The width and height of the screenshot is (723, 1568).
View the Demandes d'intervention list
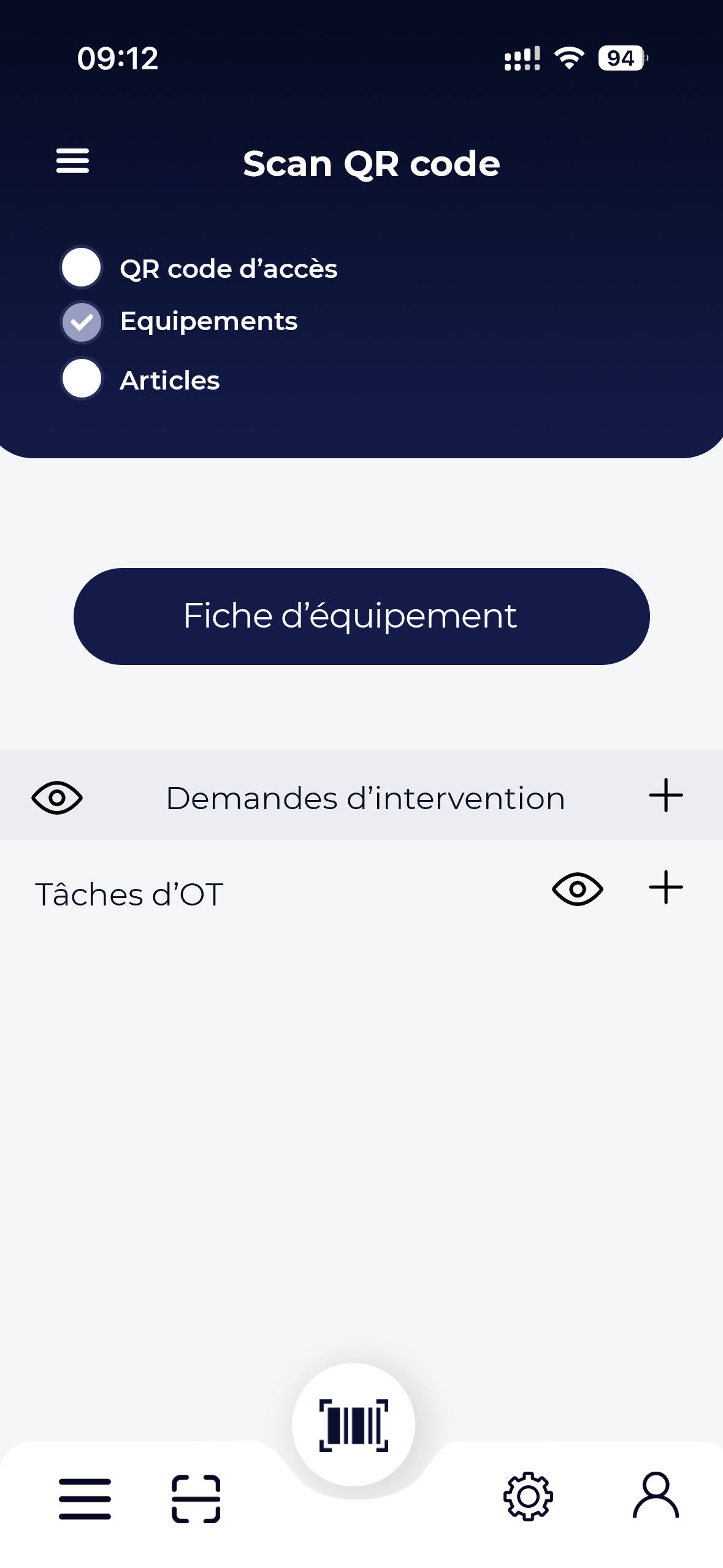point(57,797)
